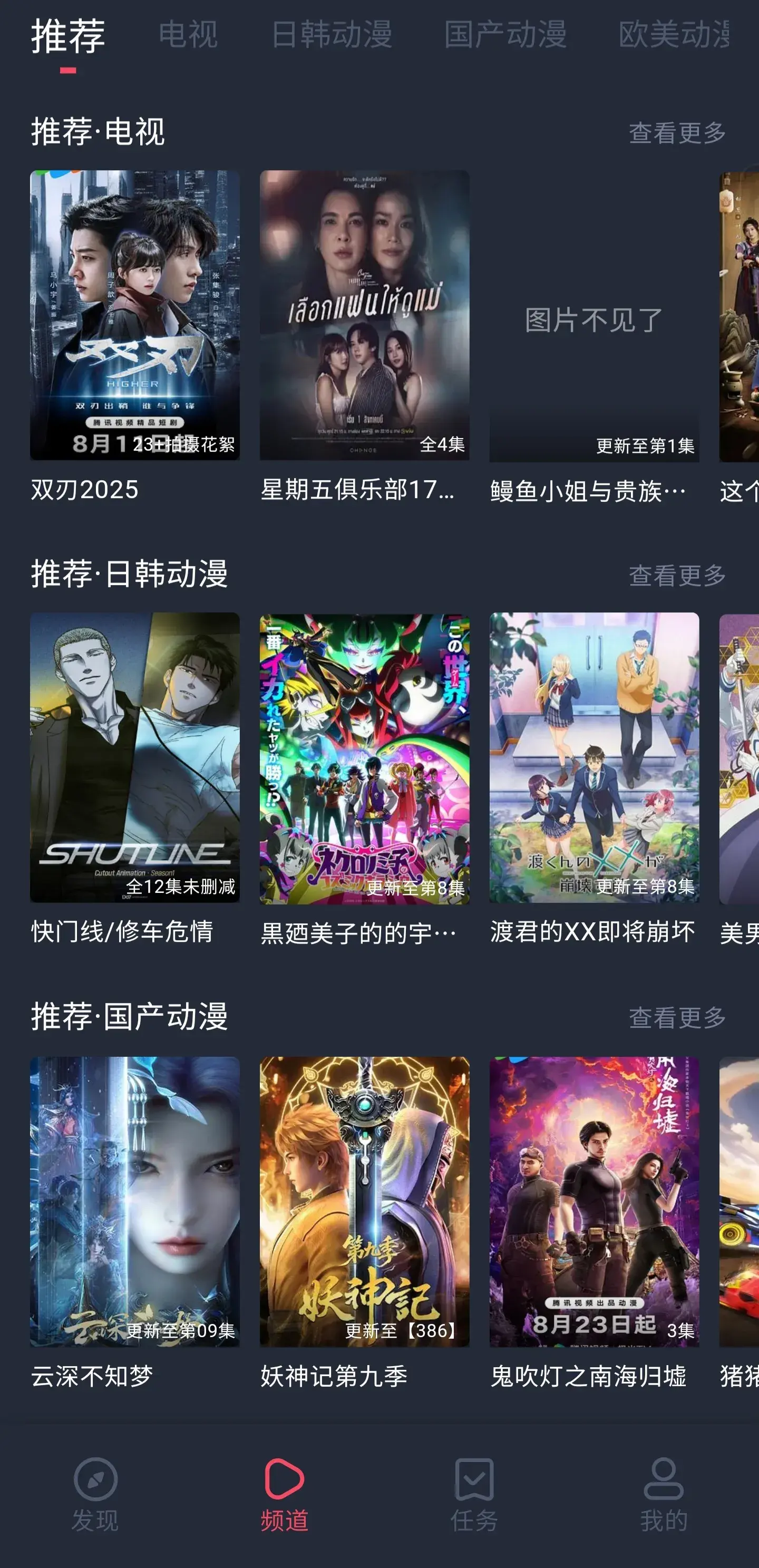
Task: Open the 双刃2025 poster card
Action: pyautogui.click(x=134, y=315)
